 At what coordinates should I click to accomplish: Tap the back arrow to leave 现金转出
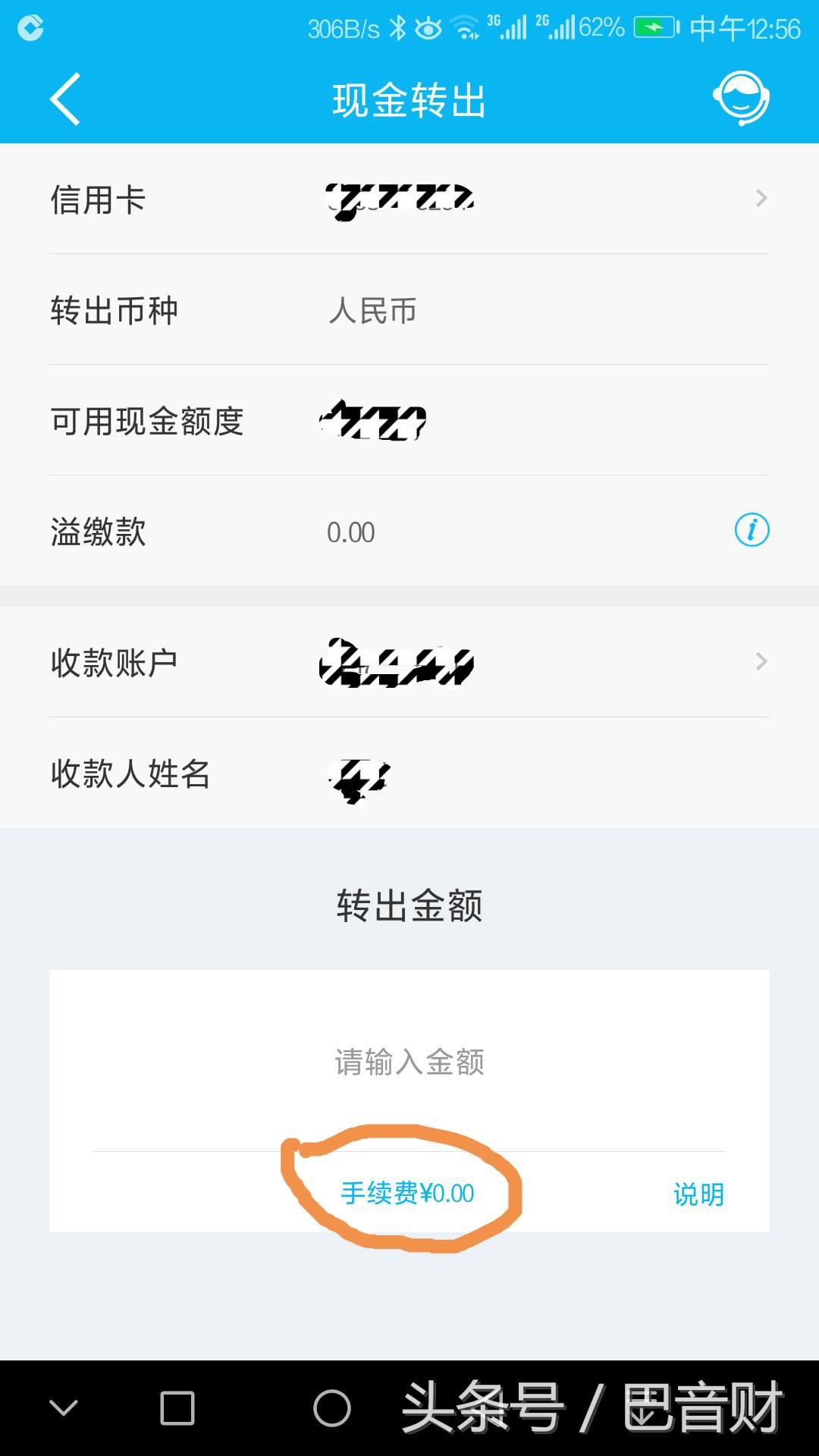(64, 99)
